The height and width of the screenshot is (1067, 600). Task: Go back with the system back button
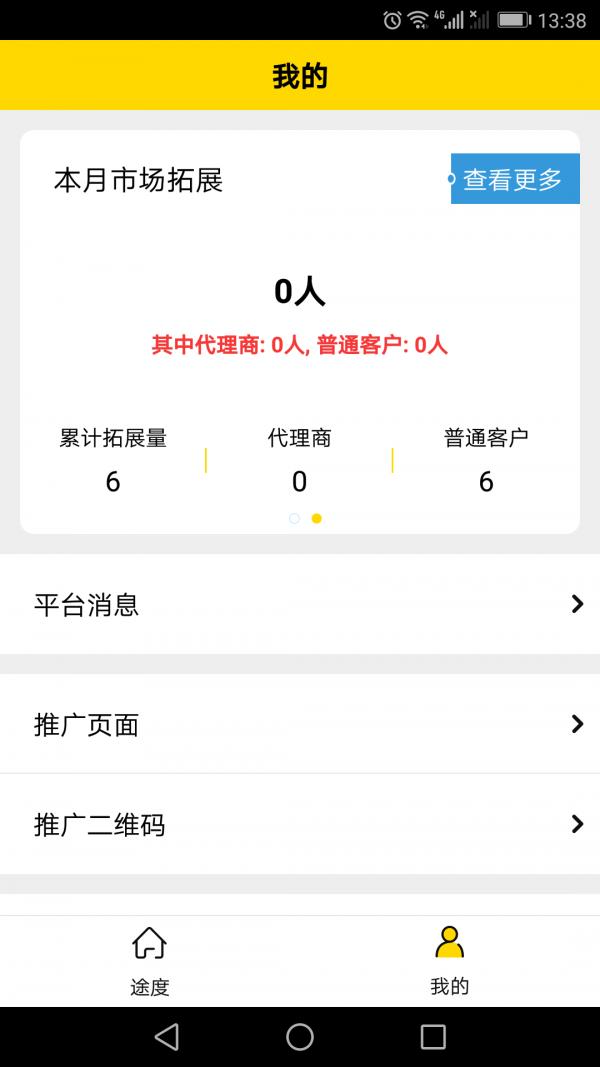[x=167, y=1036]
